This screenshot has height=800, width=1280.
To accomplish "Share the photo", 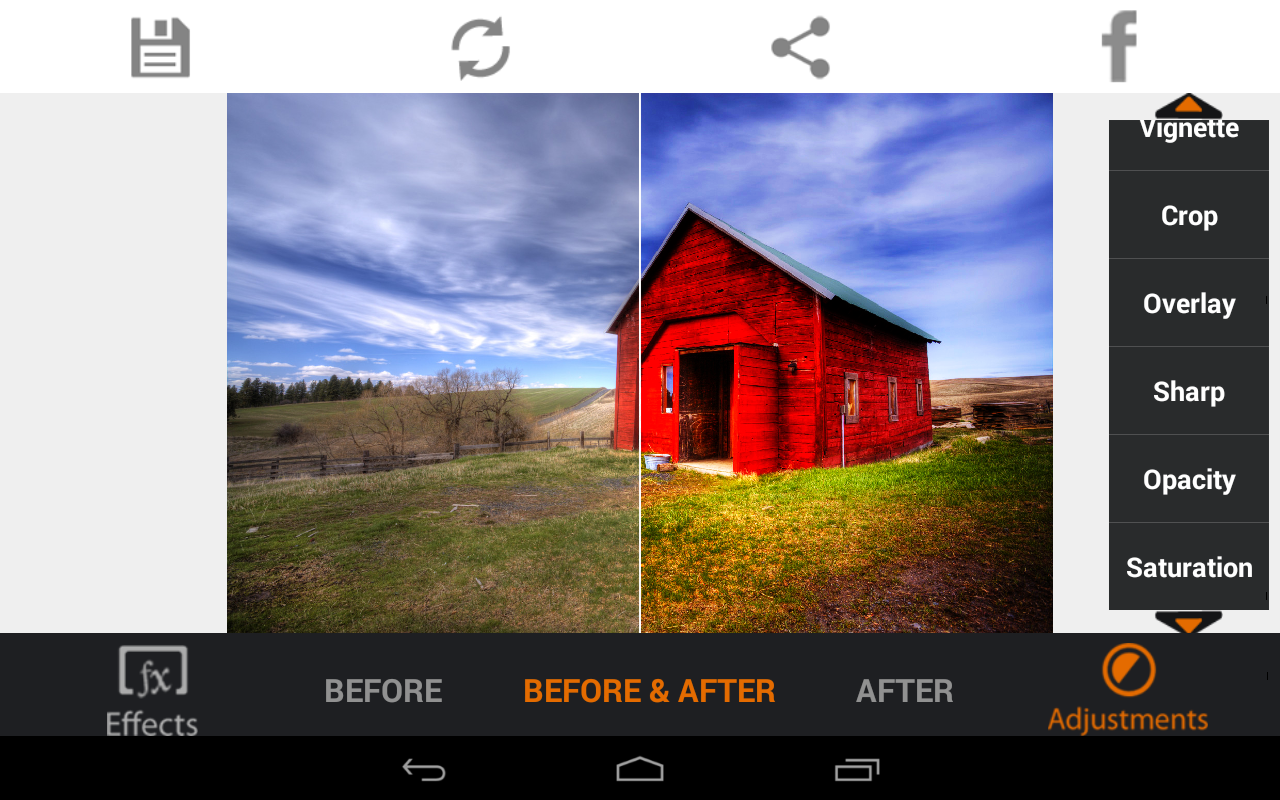I will pos(800,48).
